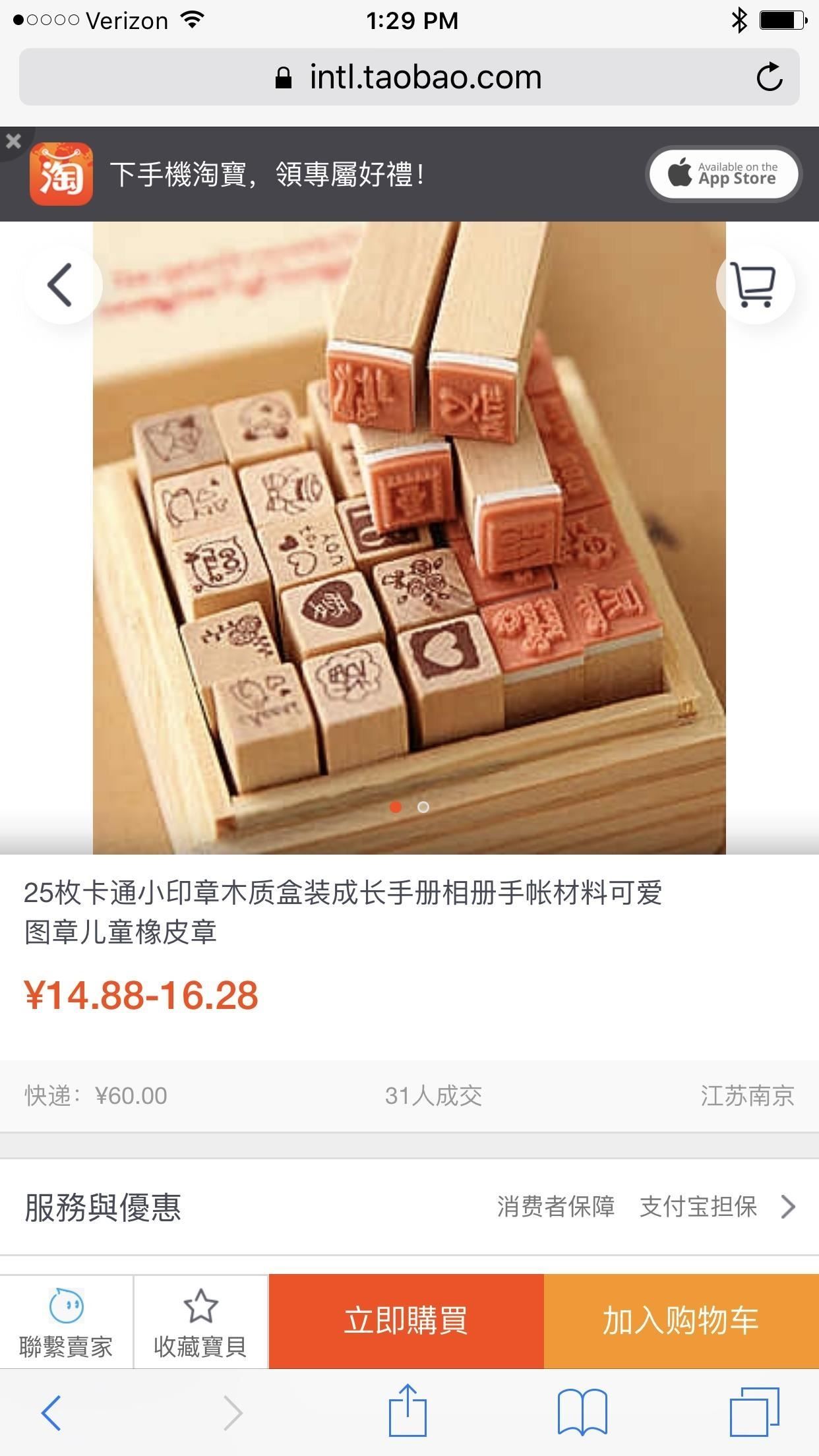Go back to the previous page in Safari
Screen dimensions: 819x1456
(x=51, y=1412)
